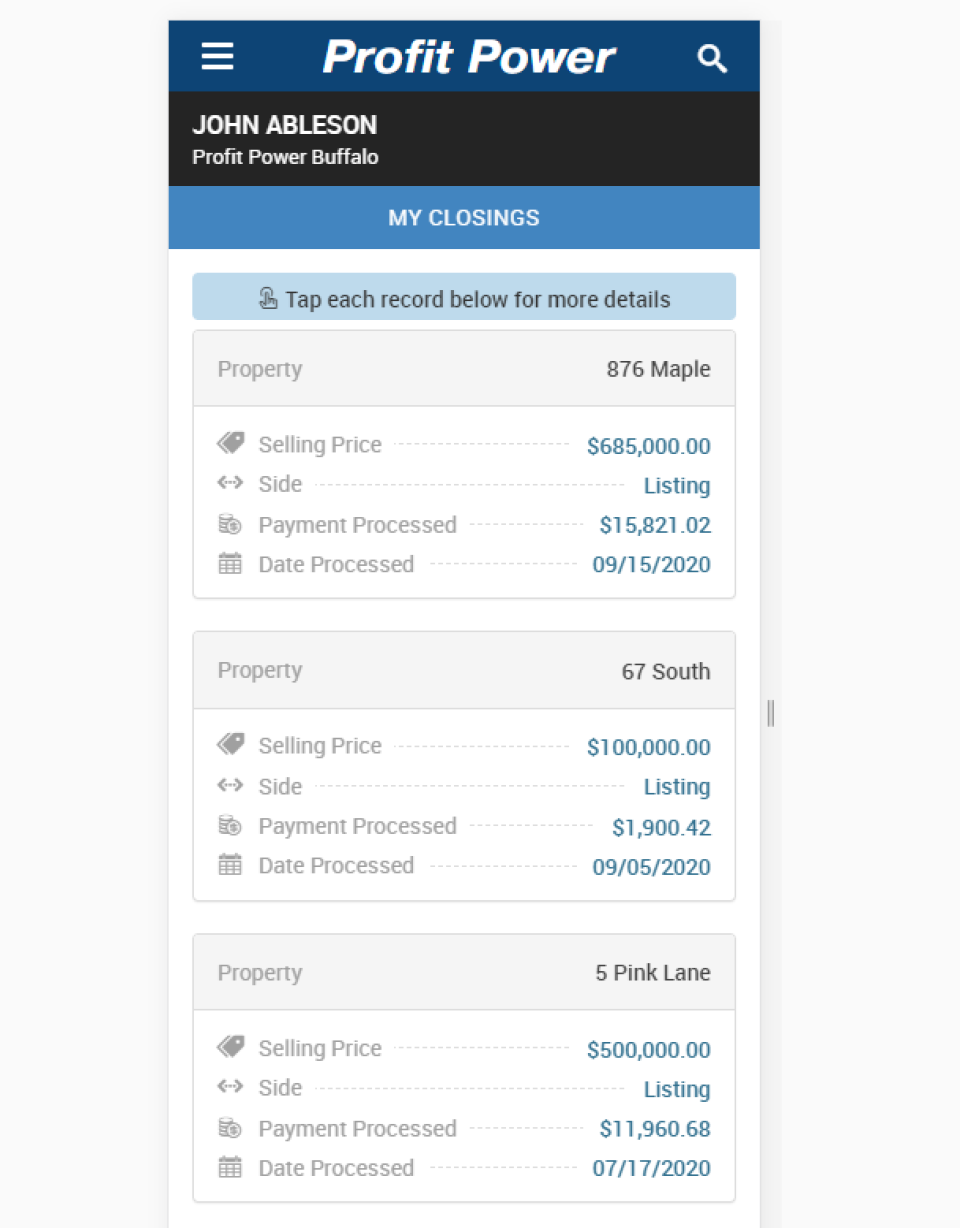This screenshot has width=960, height=1228.
Task: Expand the 67 South record for details
Action: pos(464,670)
